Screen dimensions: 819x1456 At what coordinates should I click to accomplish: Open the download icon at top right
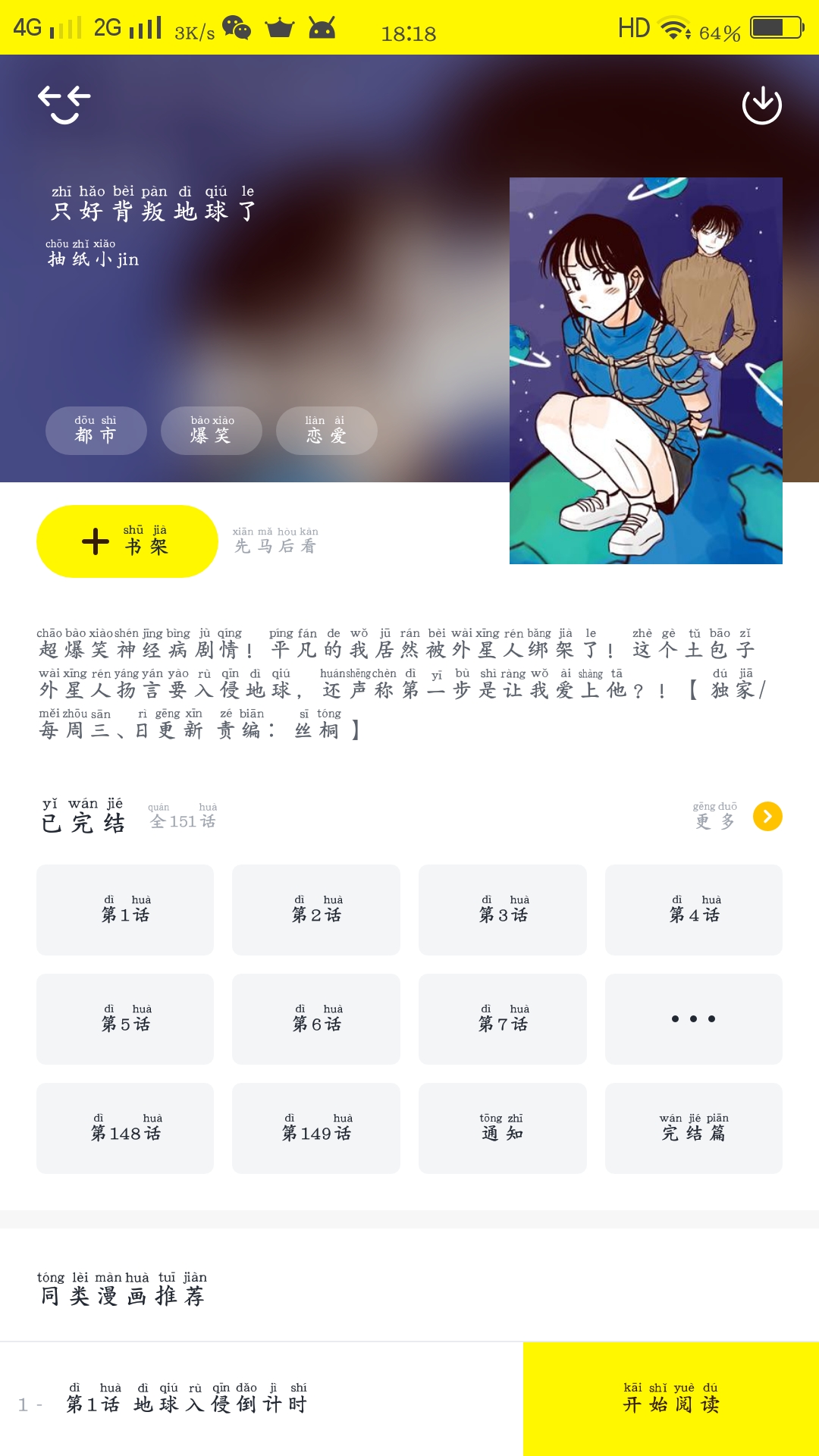(764, 106)
